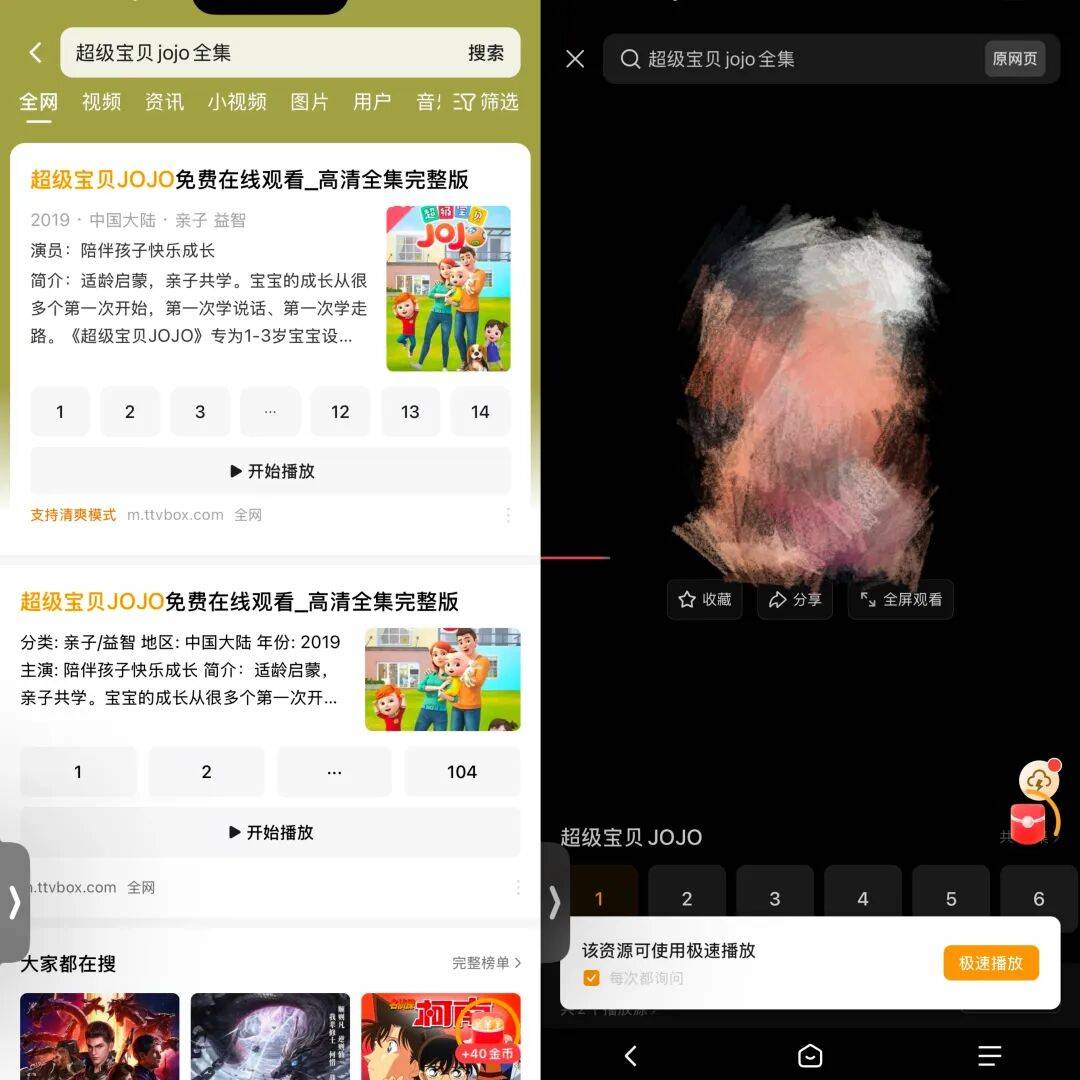The width and height of the screenshot is (1080, 1080).
Task: Select episode 104 in the second result
Action: [x=462, y=772]
